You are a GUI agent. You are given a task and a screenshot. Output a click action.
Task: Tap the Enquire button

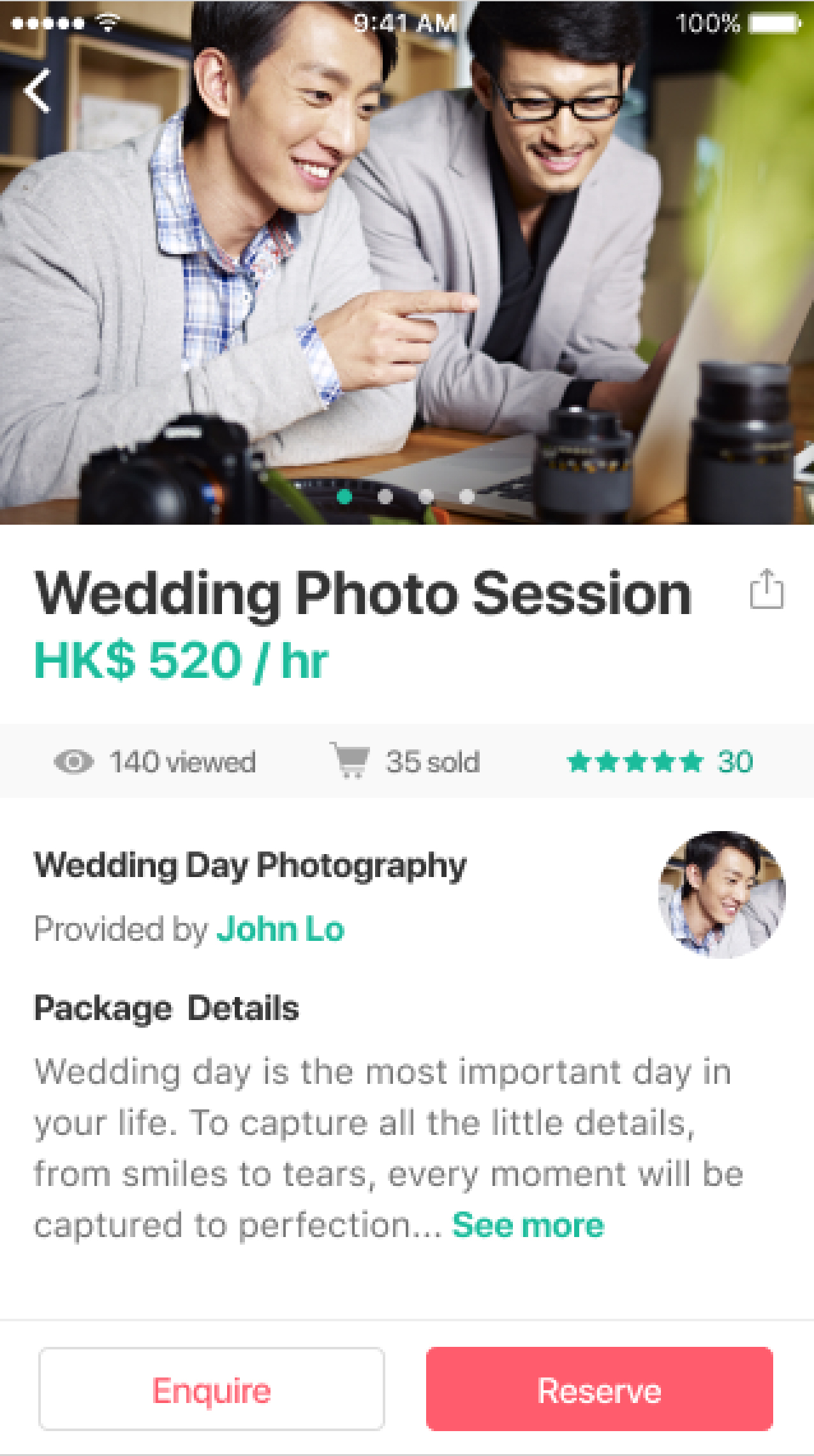212,1389
